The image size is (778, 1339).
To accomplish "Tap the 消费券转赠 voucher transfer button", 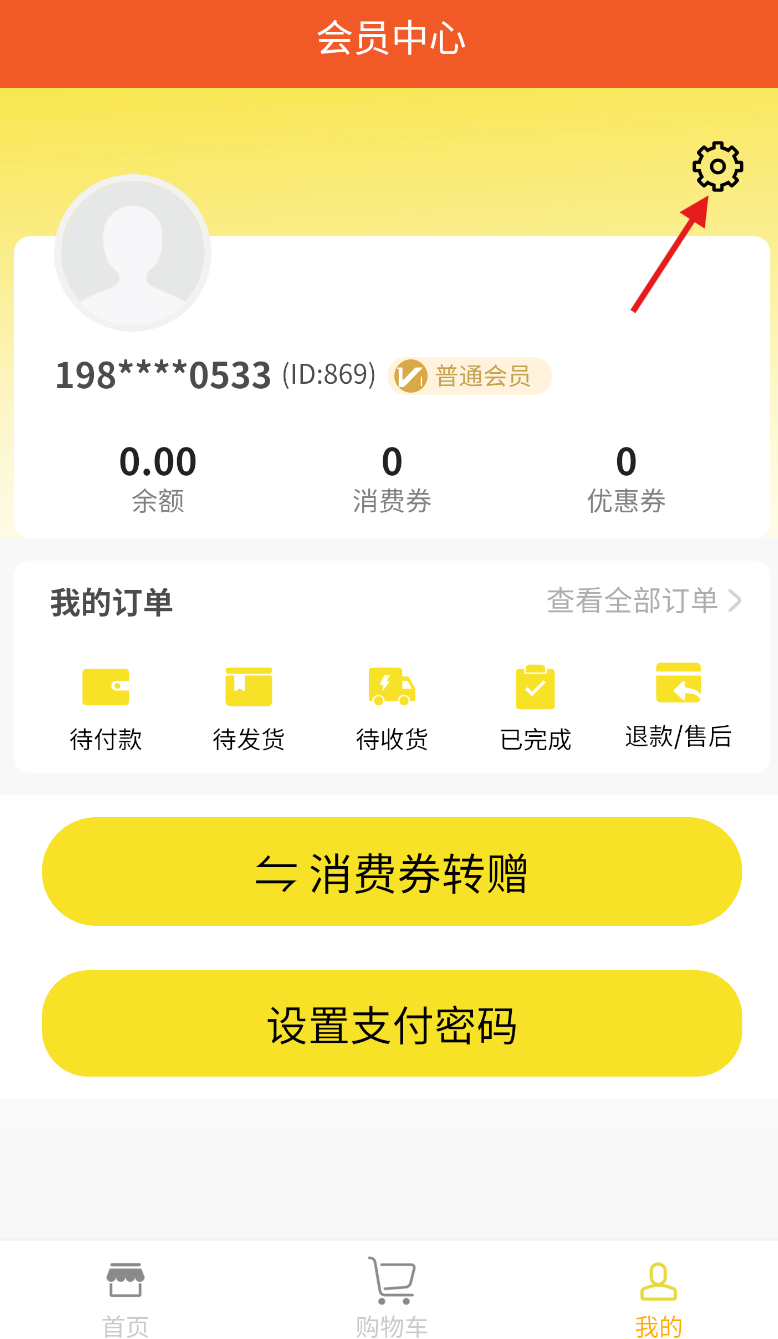I will (x=392, y=872).
